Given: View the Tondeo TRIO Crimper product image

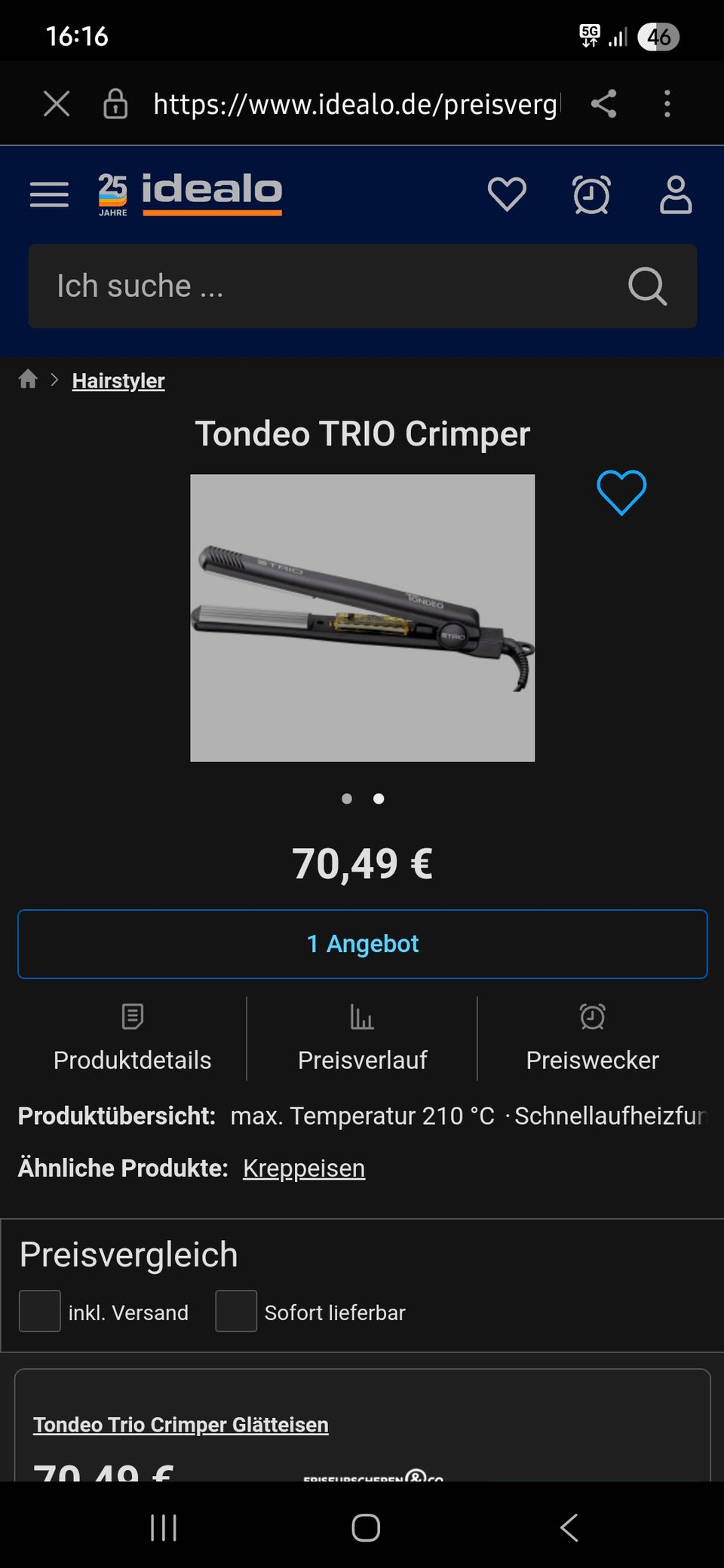Looking at the screenshot, I should [362, 618].
